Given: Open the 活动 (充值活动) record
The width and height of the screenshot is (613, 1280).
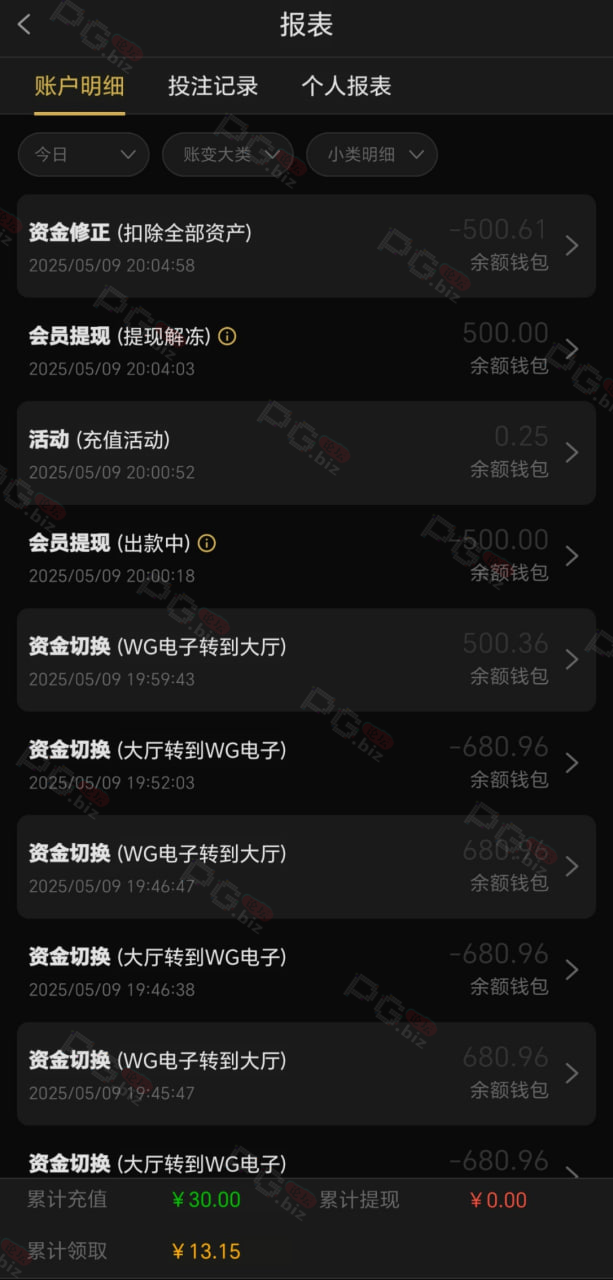Looking at the screenshot, I should 306,453.
